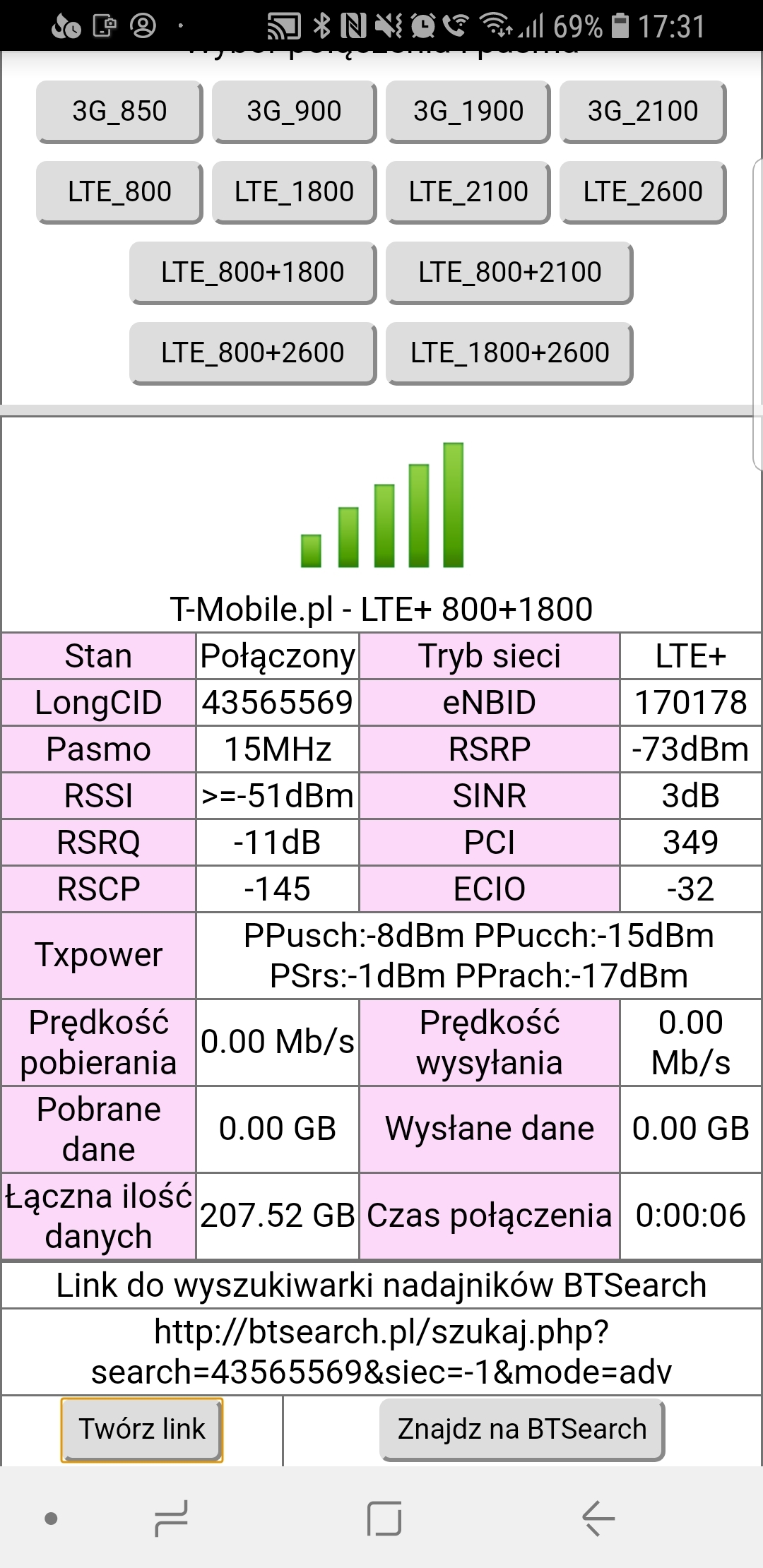Select the LTE_800 band

point(119,192)
